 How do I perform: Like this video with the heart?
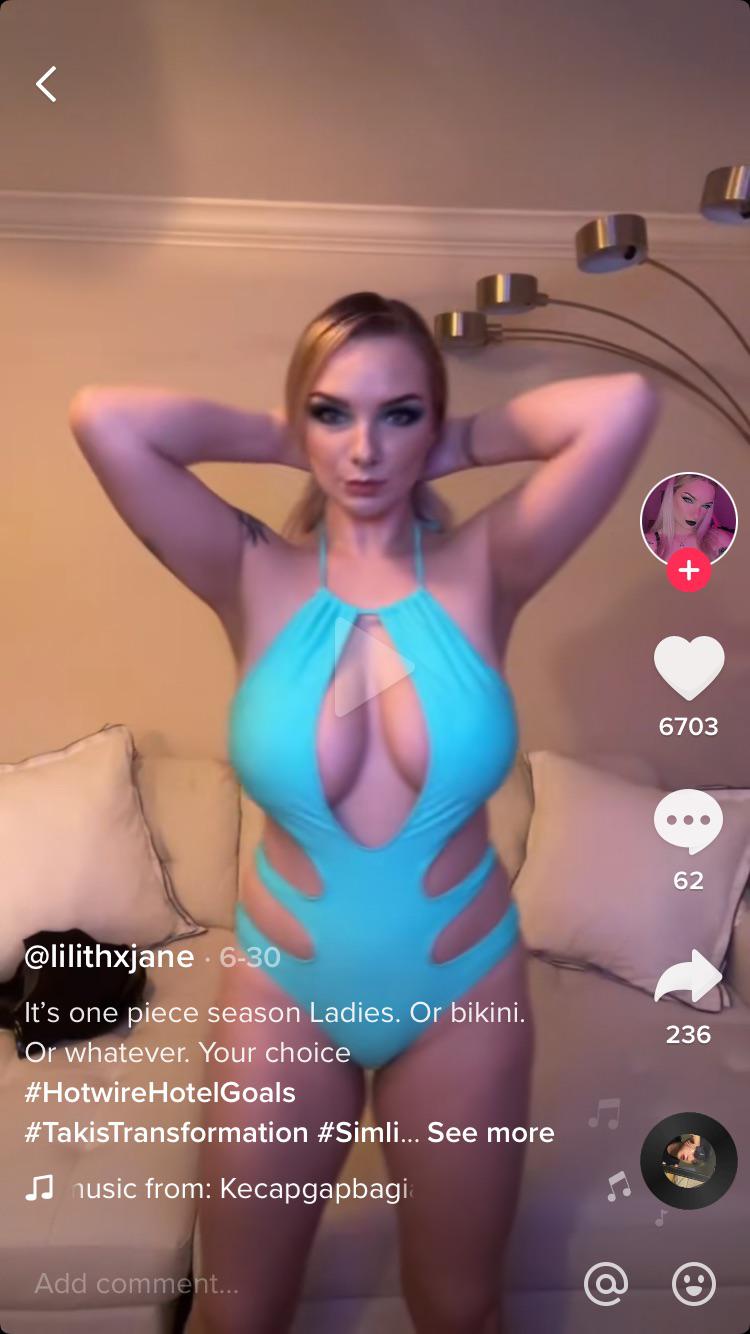click(x=688, y=668)
